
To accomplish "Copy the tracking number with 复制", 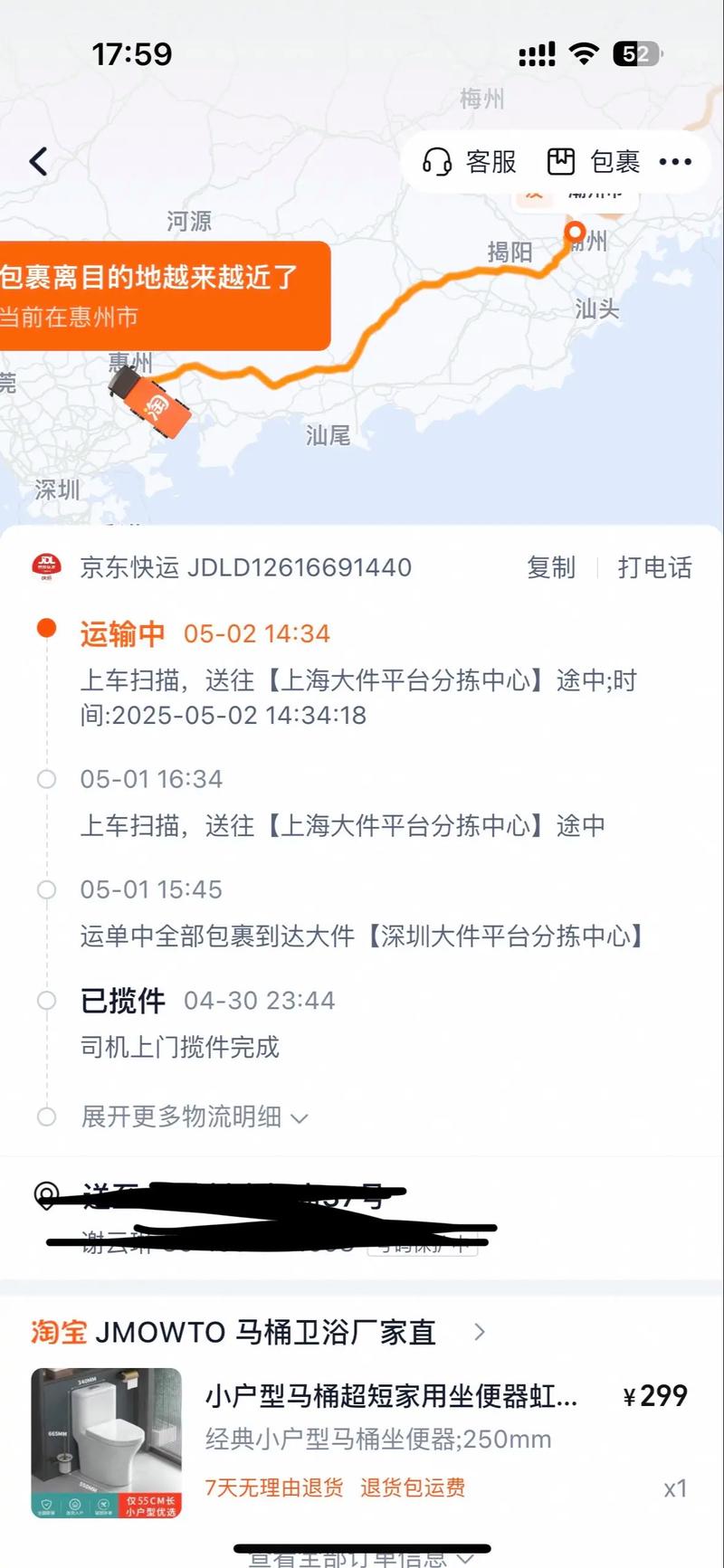I will pos(551,568).
